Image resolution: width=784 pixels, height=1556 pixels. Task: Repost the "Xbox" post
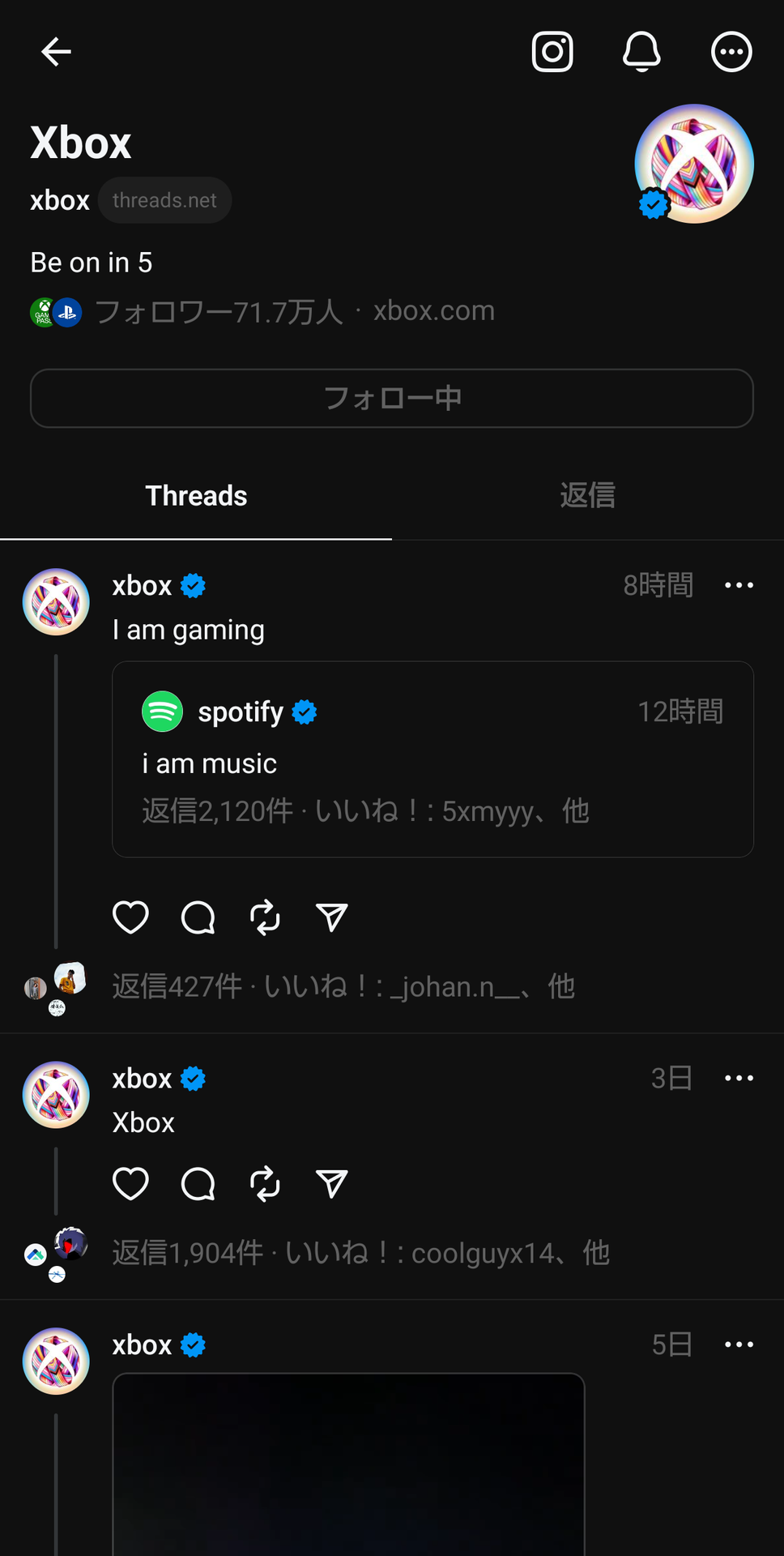pyautogui.click(x=263, y=1183)
